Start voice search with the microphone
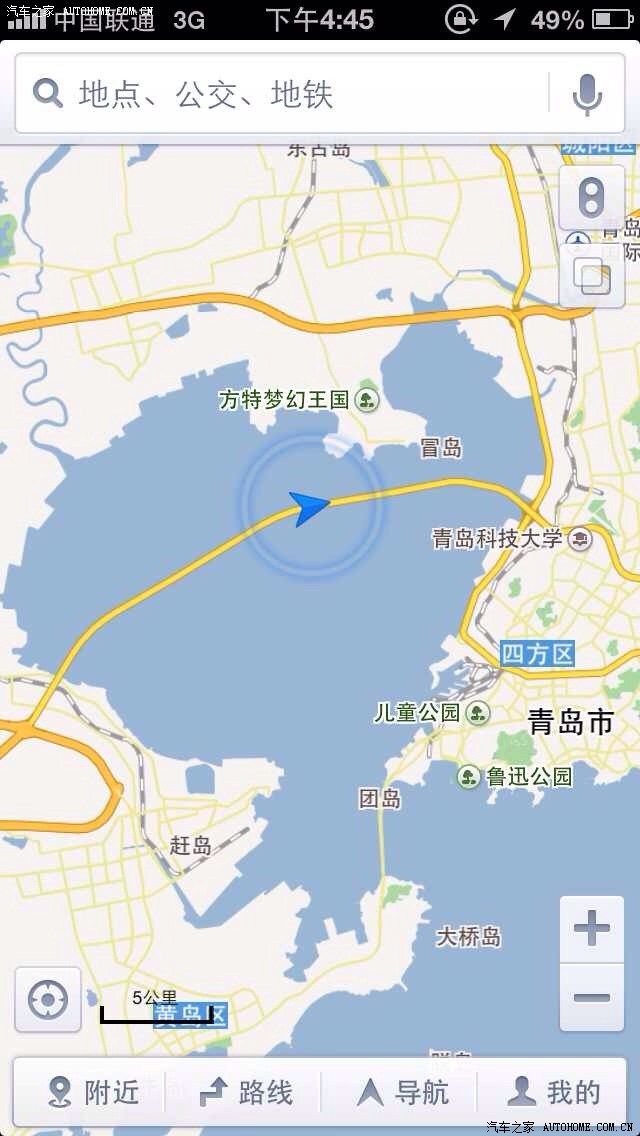The height and width of the screenshot is (1136, 640). point(587,94)
